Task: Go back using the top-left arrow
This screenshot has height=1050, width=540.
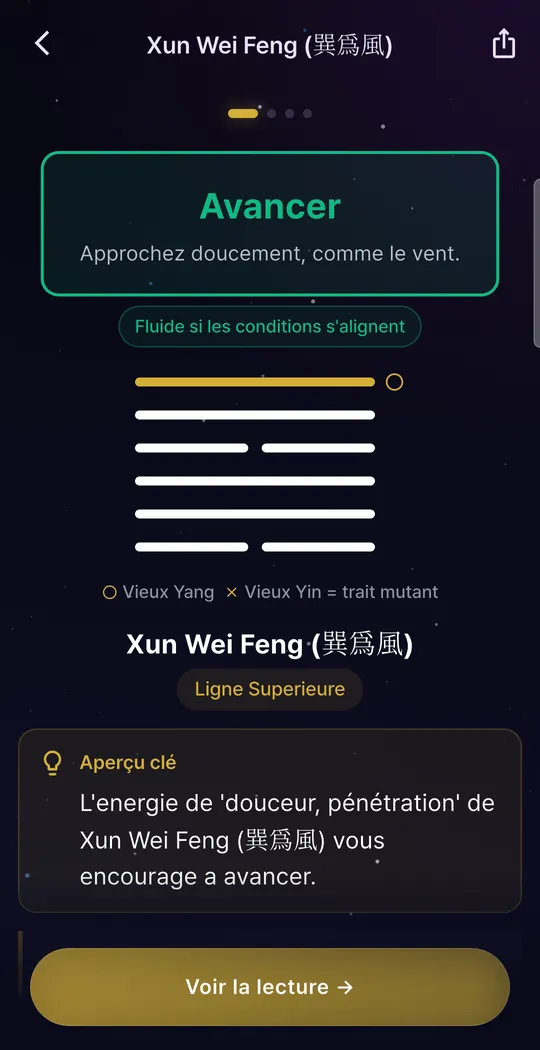Action: point(42,44)
